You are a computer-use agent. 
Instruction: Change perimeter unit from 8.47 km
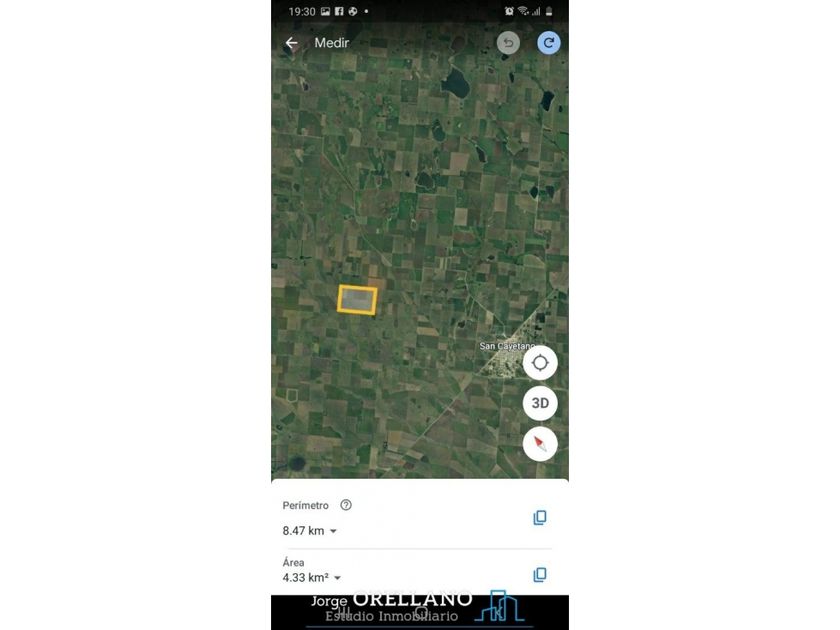click(333, 531)
